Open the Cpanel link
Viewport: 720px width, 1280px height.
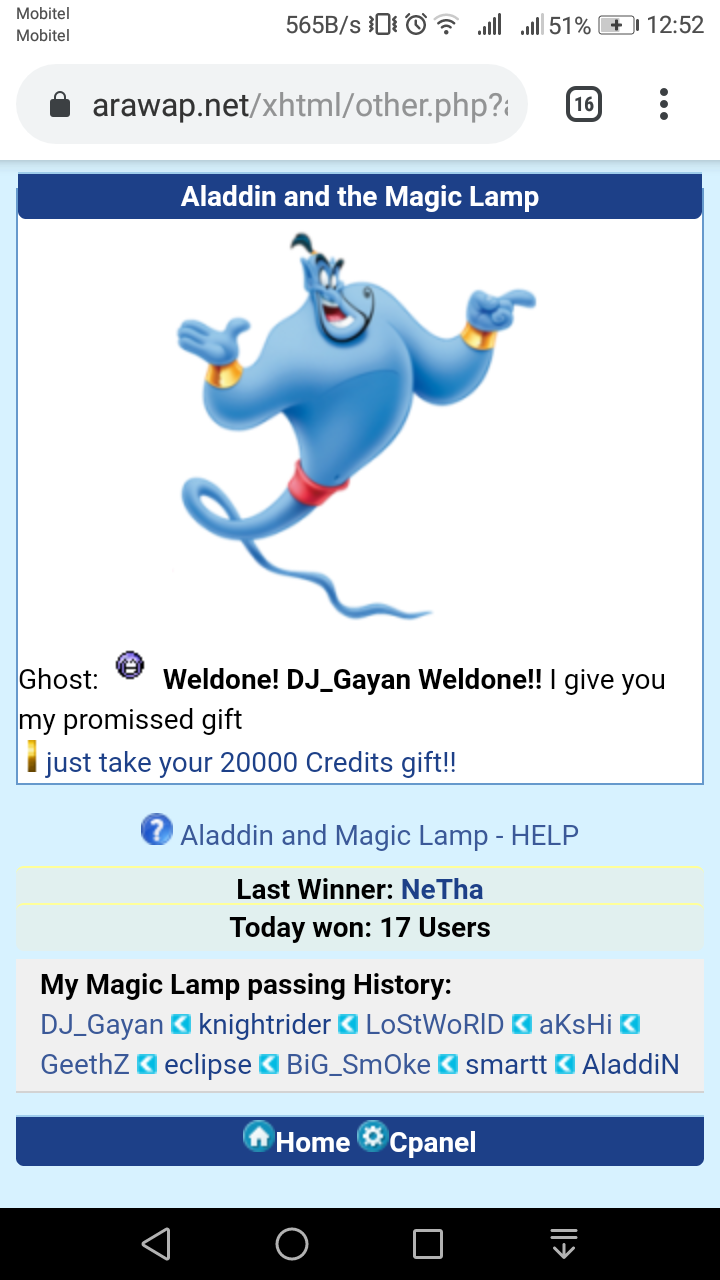point(432,1142)
